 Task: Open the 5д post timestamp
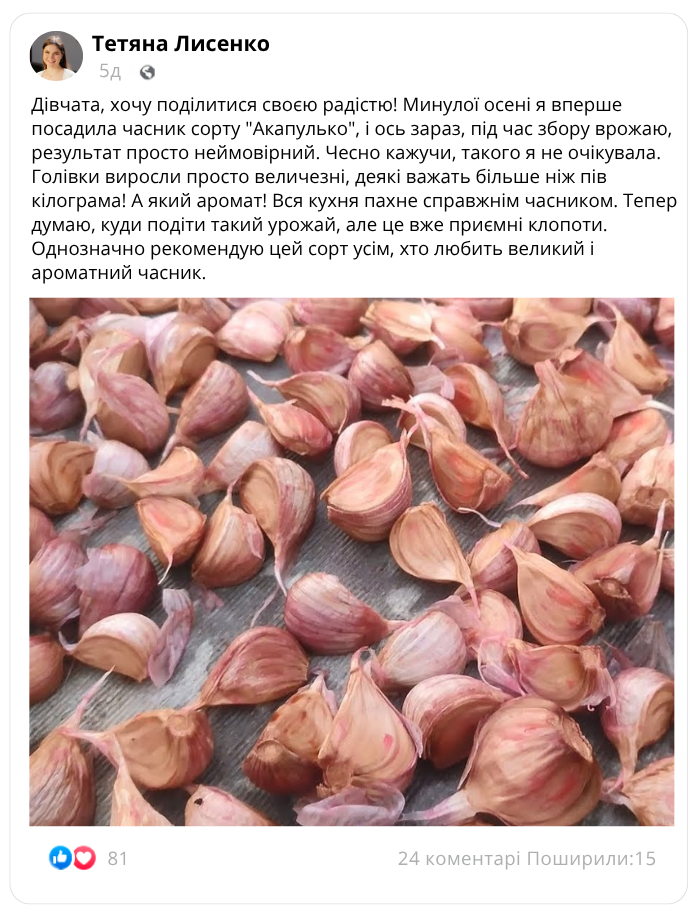point(110,72)
